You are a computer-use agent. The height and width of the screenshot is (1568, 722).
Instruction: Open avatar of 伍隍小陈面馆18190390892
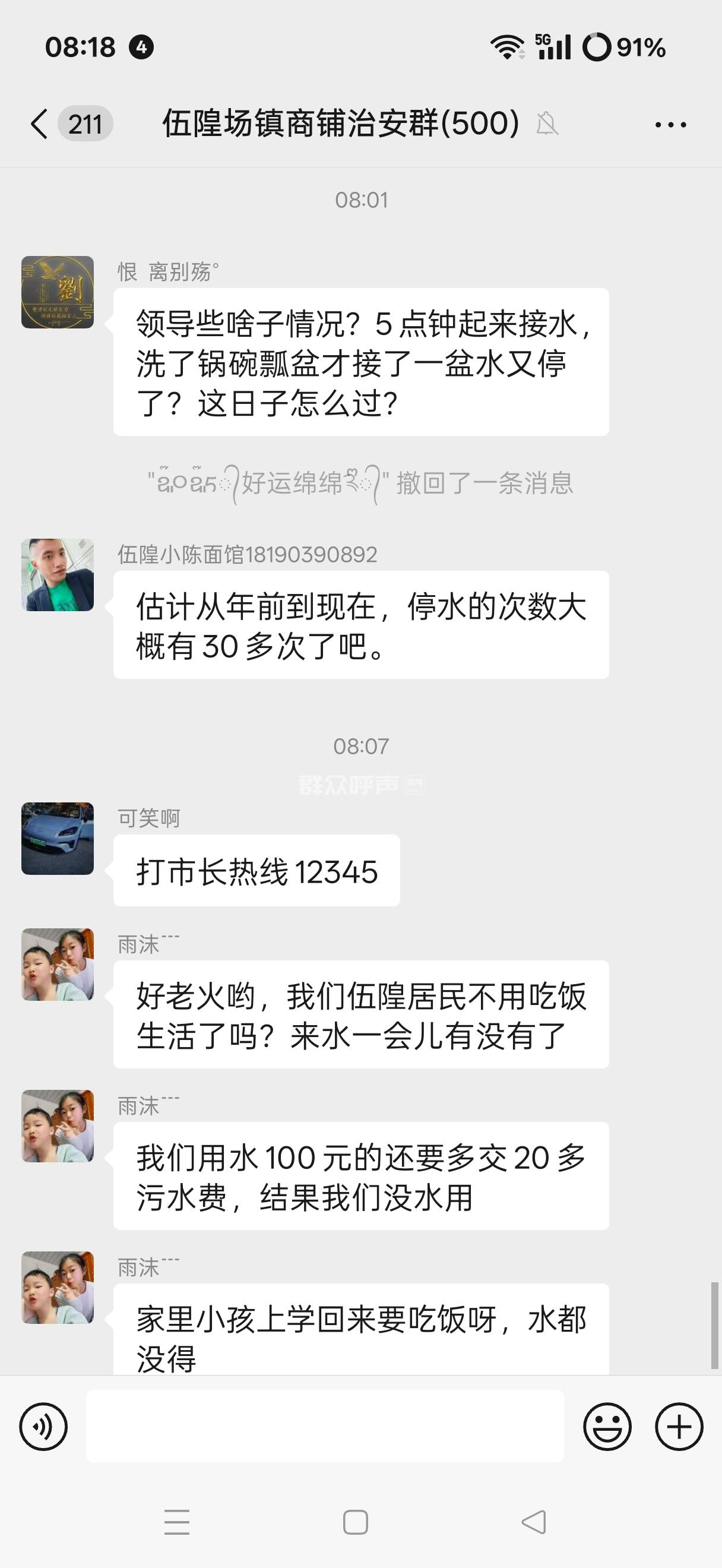point(58,574)
